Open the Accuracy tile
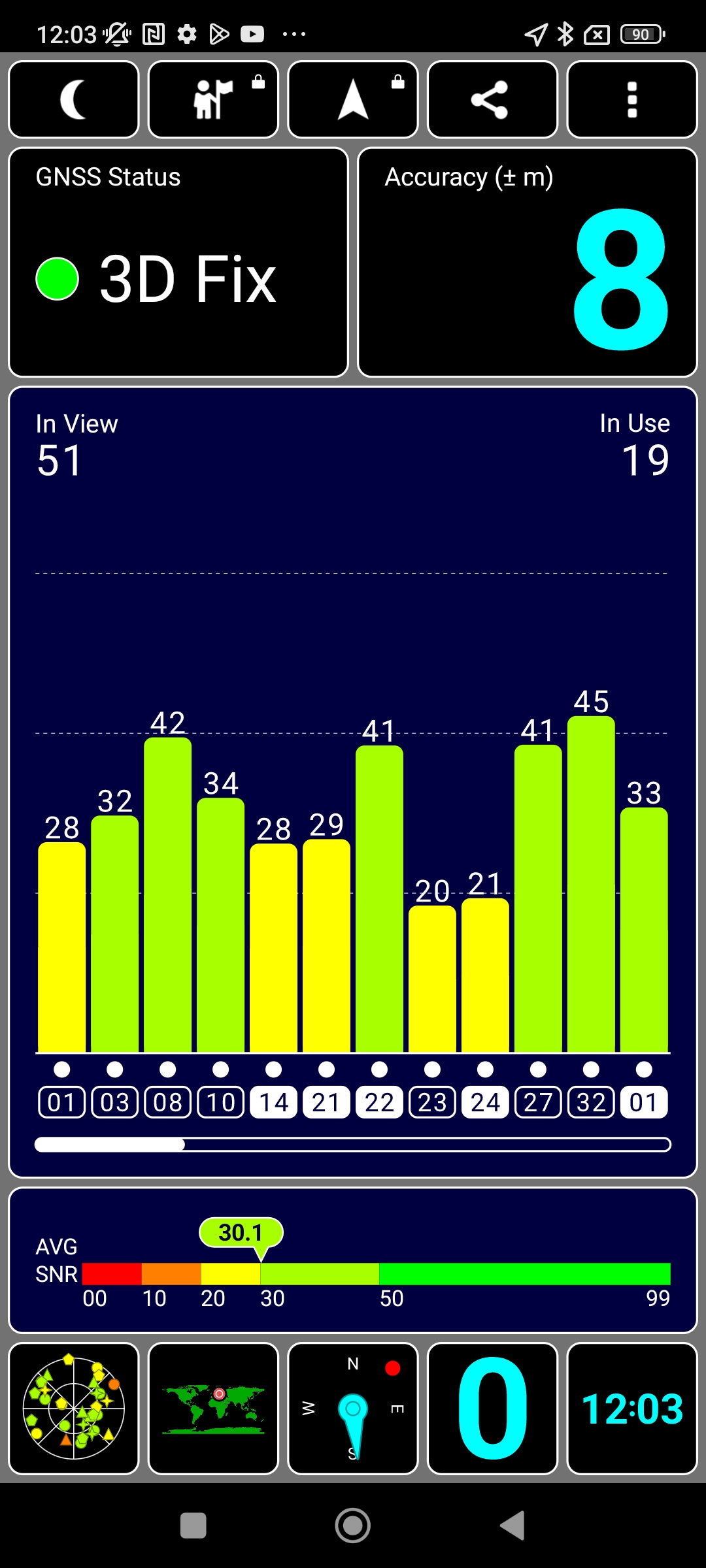 point(528,262)
